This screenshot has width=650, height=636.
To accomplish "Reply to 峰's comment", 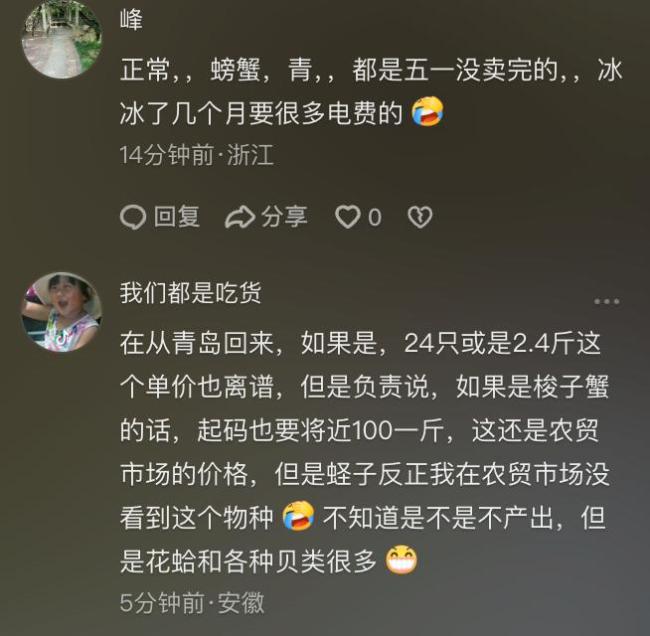I will [x=160, y=216].
